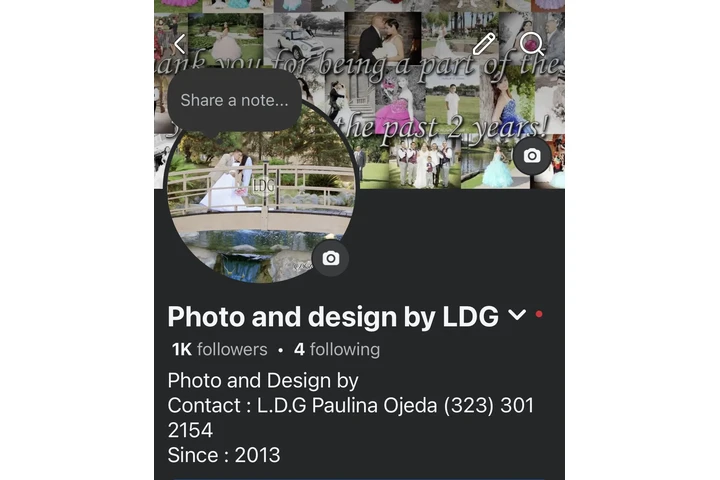Image resolution: width=720 pixels, height=480 pixels.
Task: Expand the profile switcher chevron
Action: 517,316
